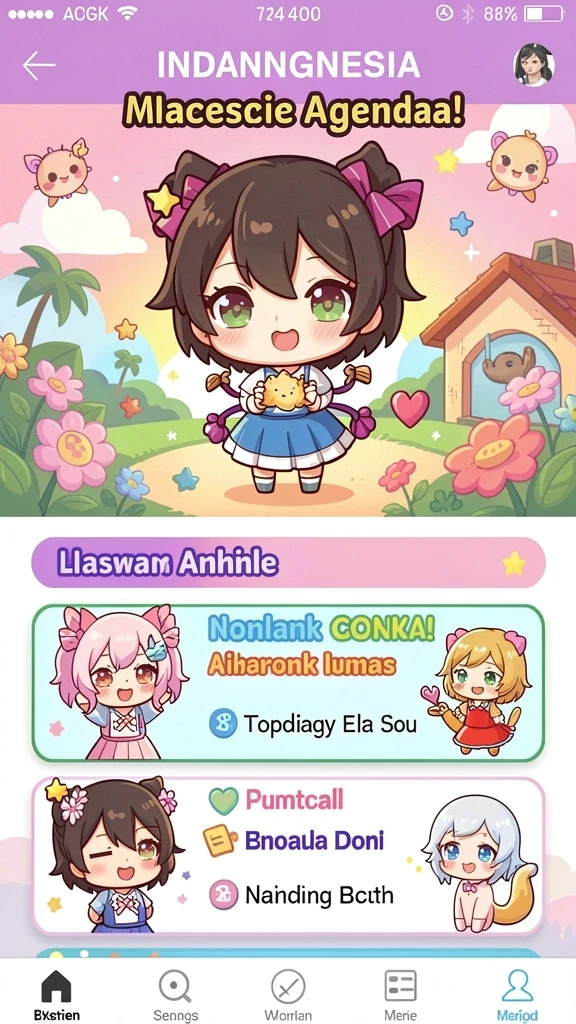Open the Pumtcall Bnoala Doni card

[x=288, y=856]
